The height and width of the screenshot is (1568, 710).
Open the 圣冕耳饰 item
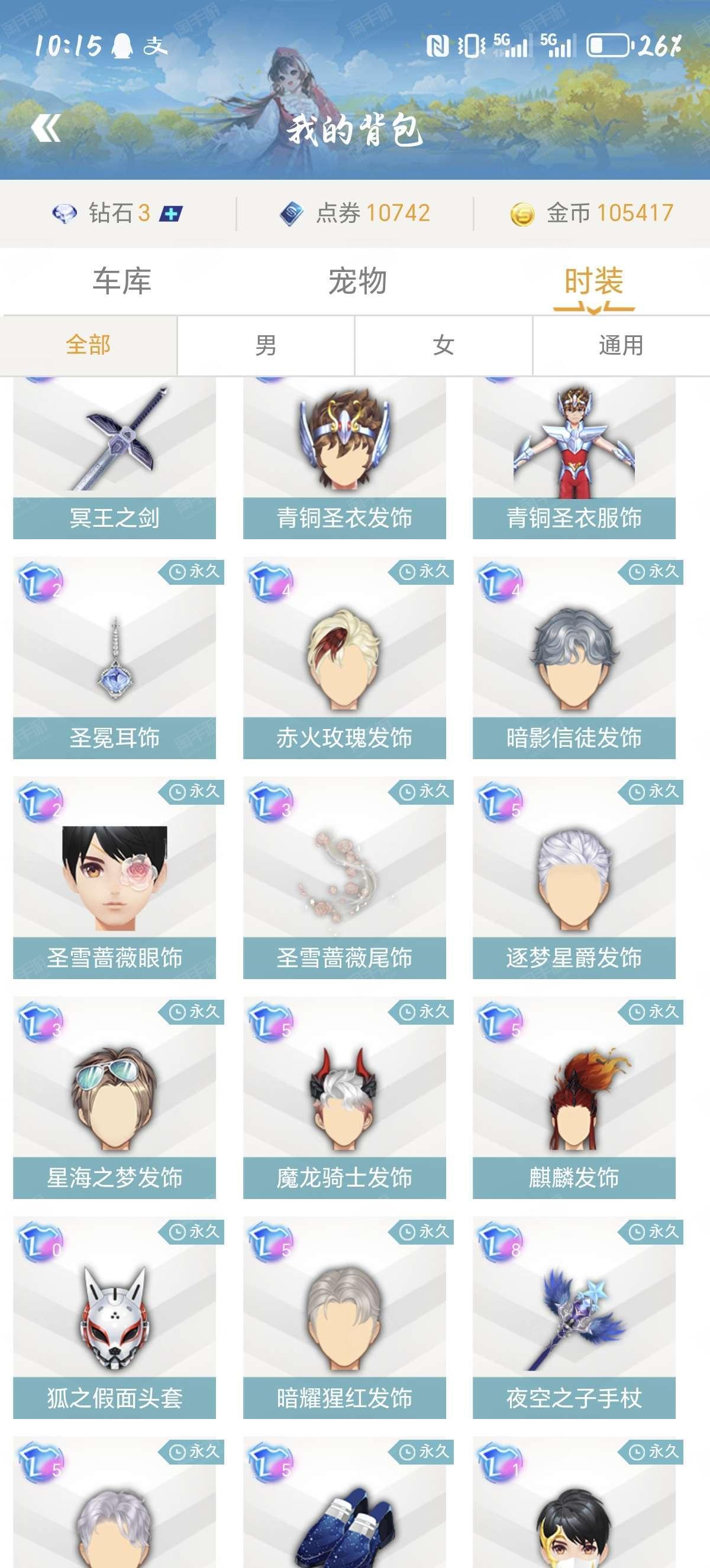[x=114, y=658]
